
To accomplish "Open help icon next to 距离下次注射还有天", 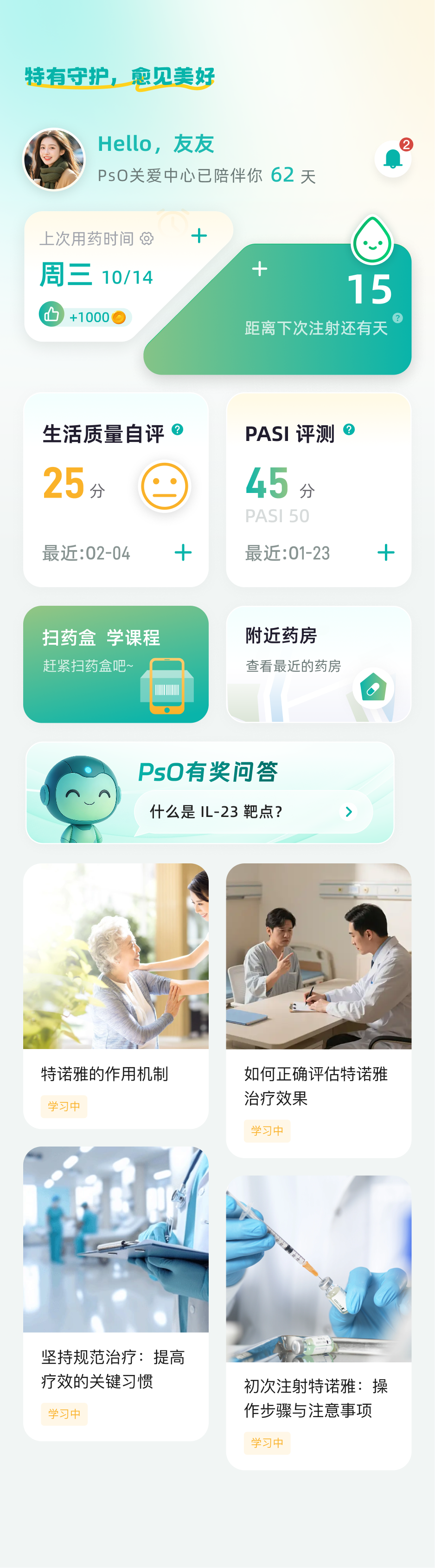I will point(397,318).
